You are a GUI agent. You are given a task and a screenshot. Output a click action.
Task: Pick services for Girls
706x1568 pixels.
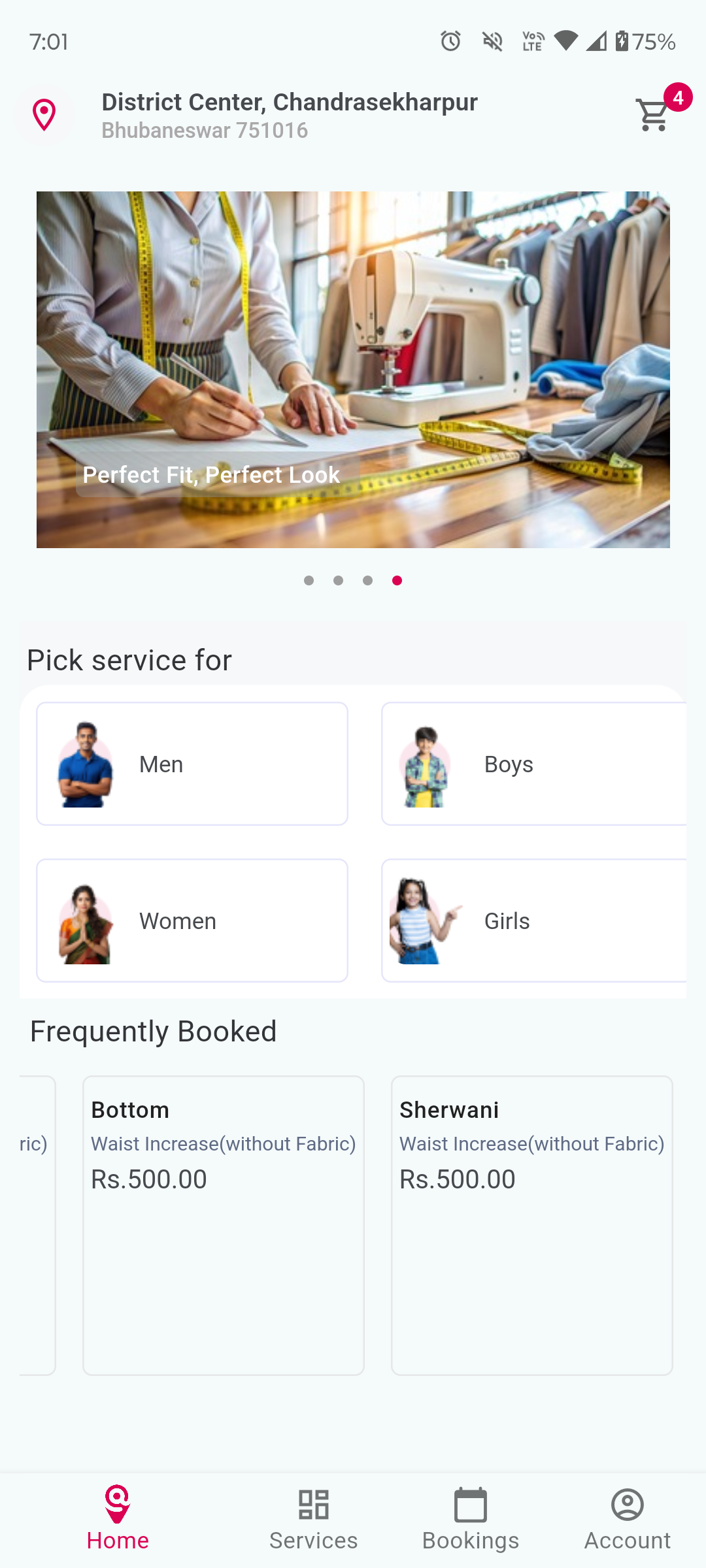click(533, 921)
